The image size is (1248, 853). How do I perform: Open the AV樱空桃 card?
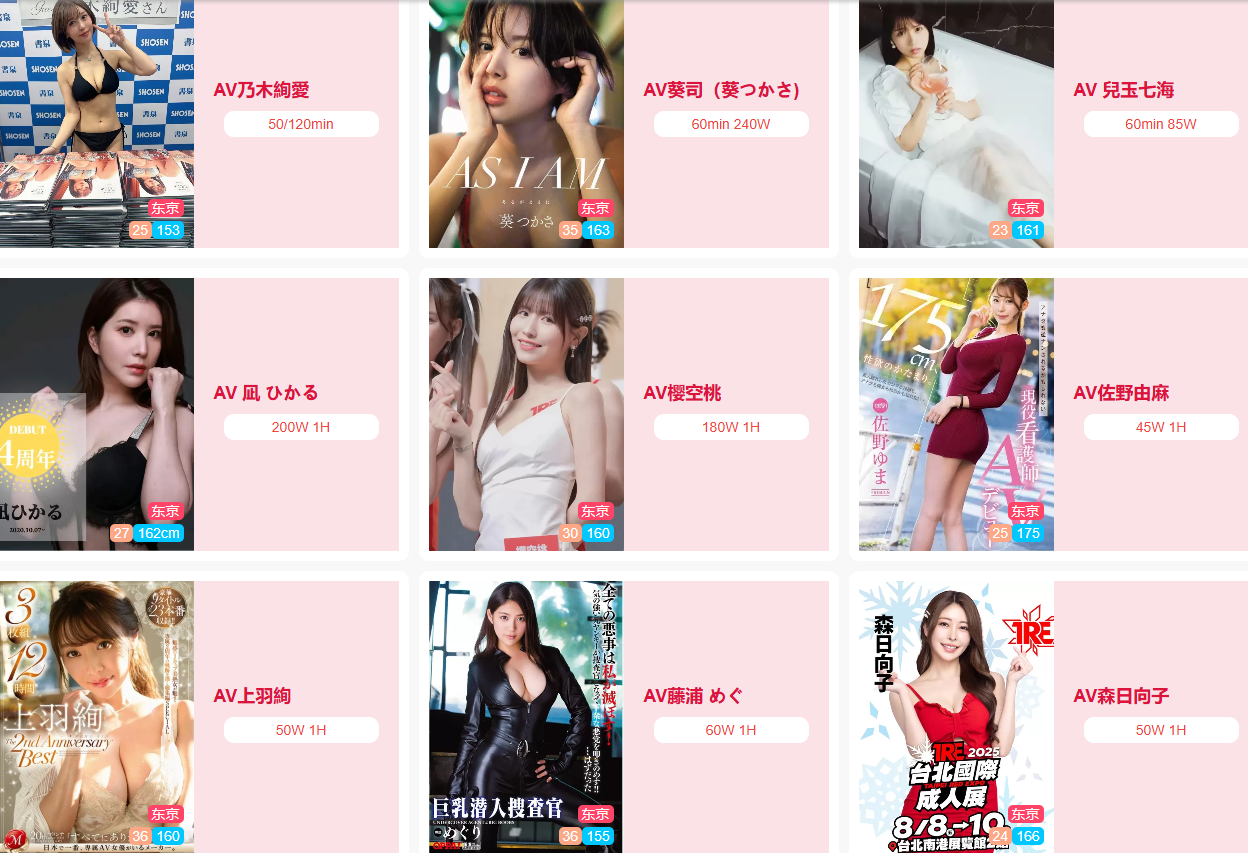point(682,393)
